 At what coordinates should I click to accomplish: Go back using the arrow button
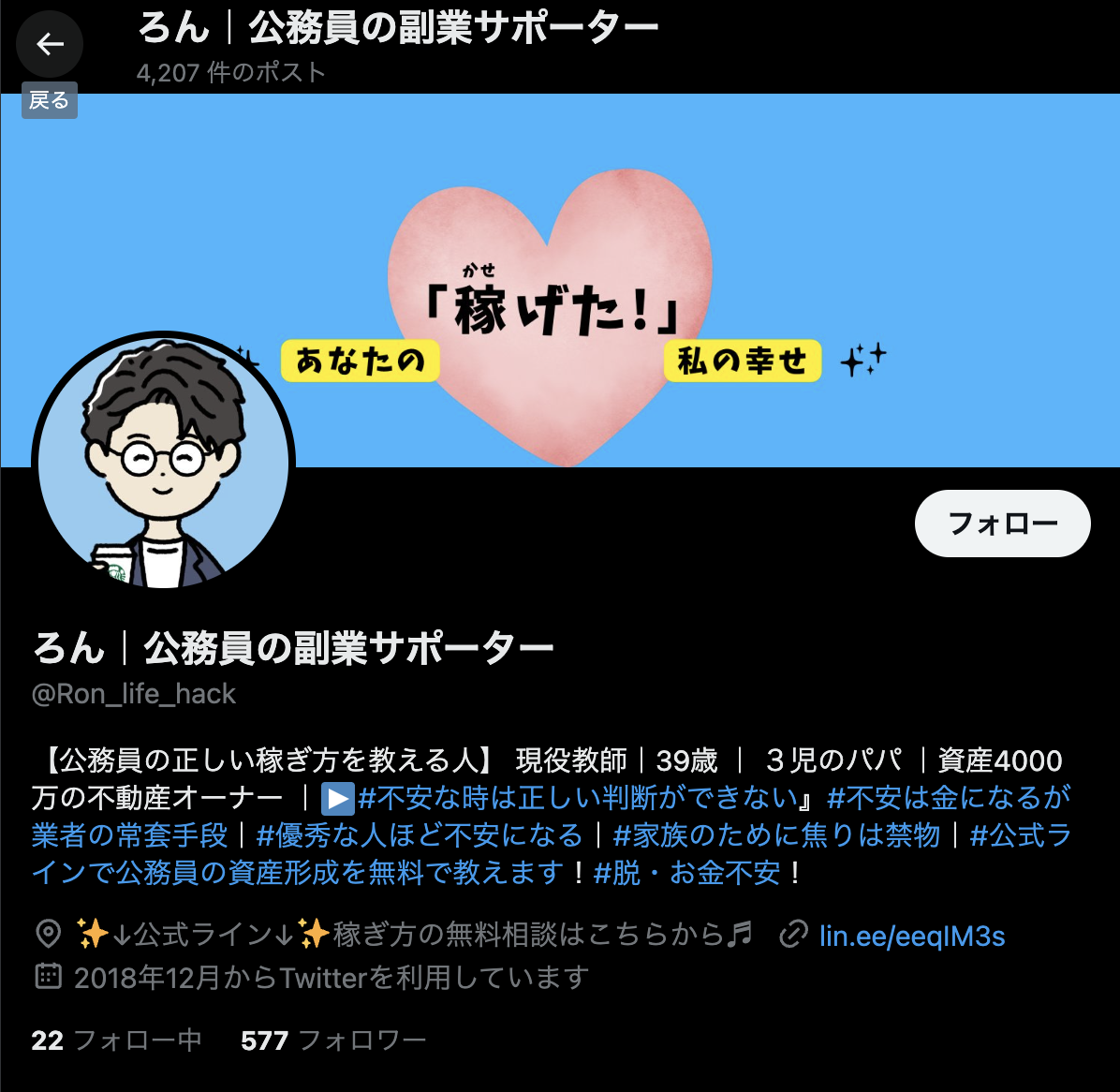point(50,44)
